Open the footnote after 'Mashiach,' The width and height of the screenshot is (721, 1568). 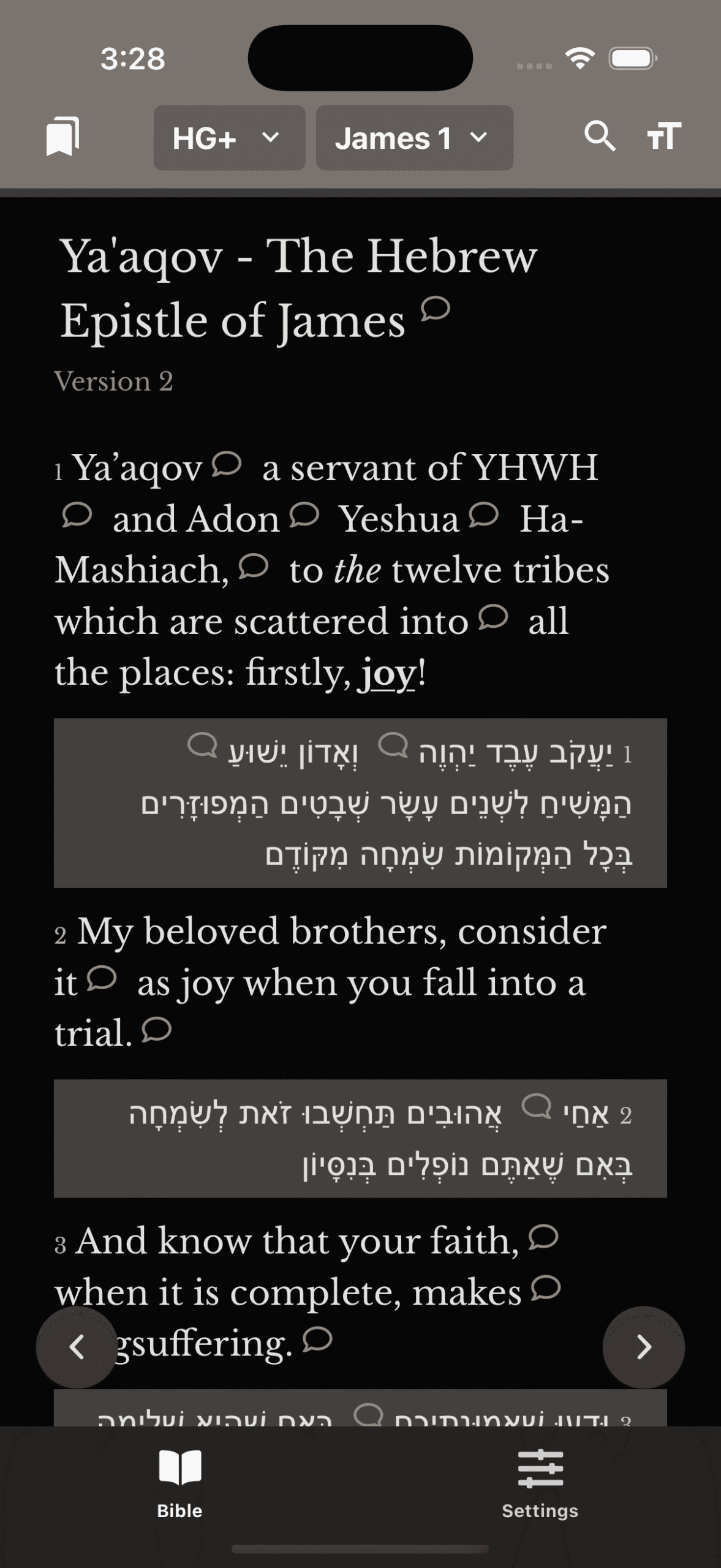254,567
